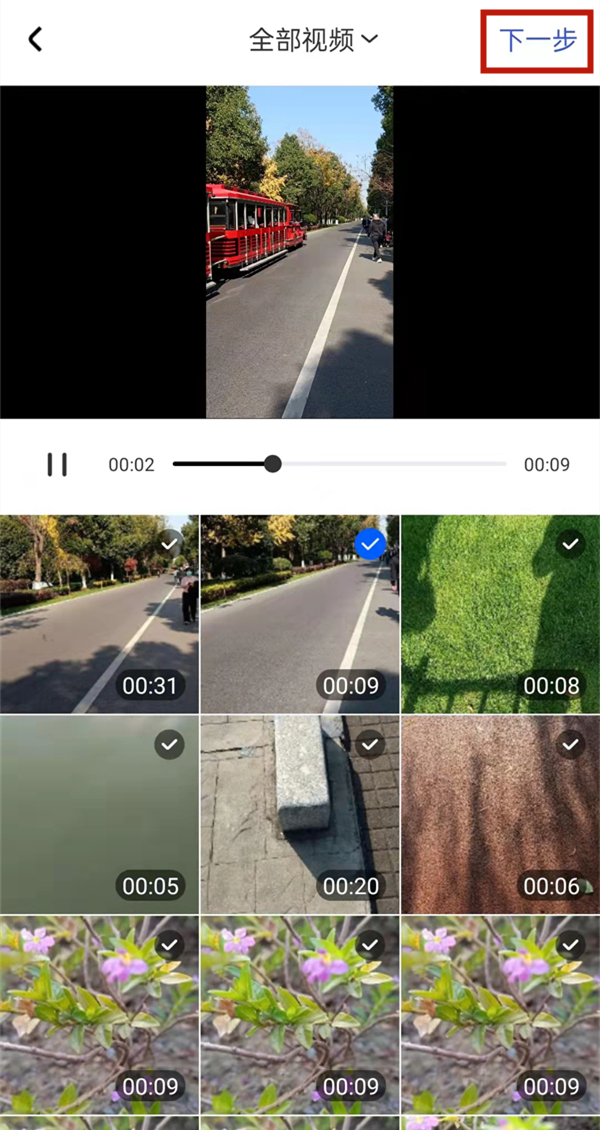The image size is (600, 1130).
Task: Select the 00:05 water video
Action: click(x=170, y=745)
